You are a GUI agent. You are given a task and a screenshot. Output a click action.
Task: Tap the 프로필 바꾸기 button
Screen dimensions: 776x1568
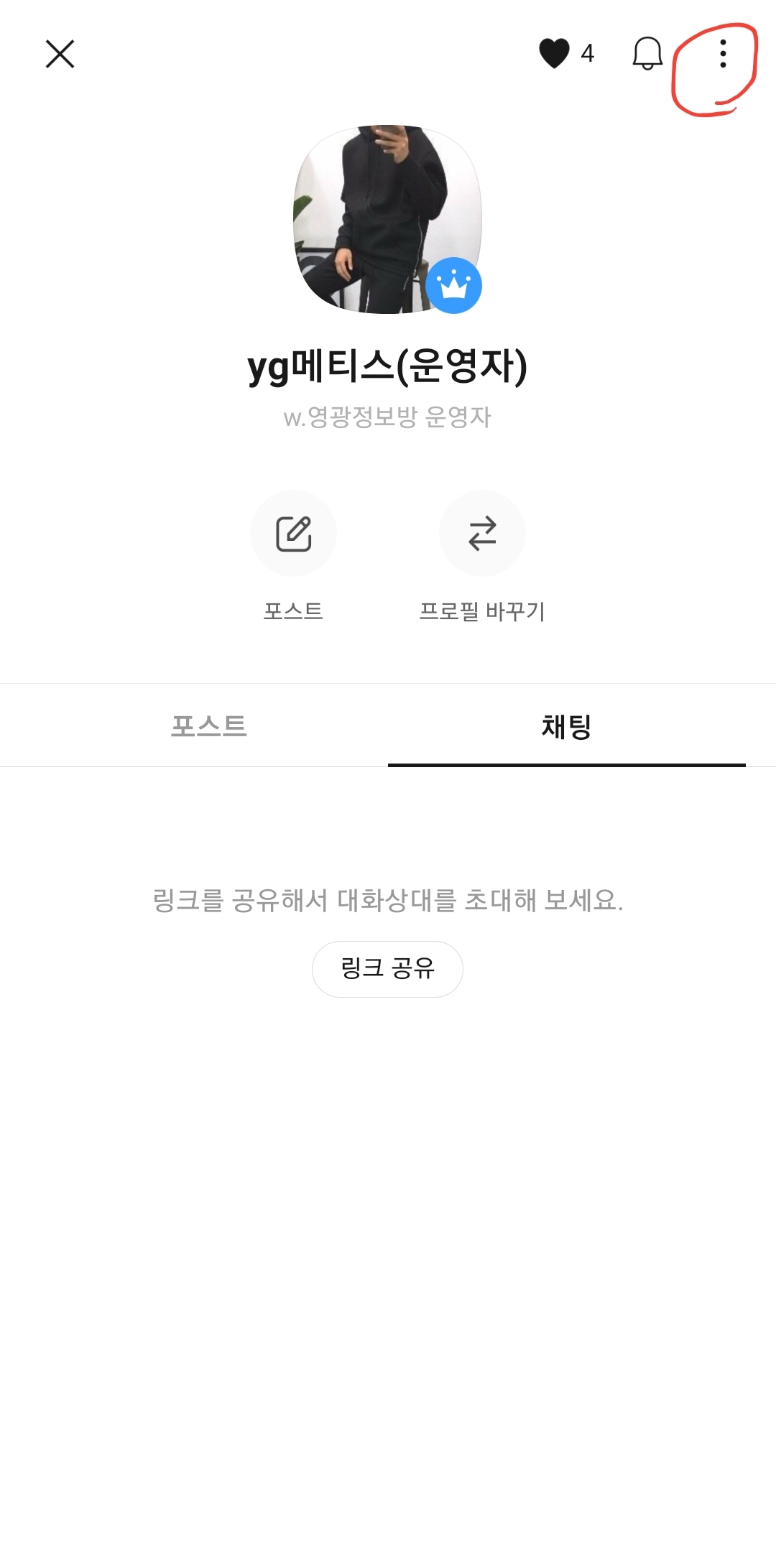482,534
